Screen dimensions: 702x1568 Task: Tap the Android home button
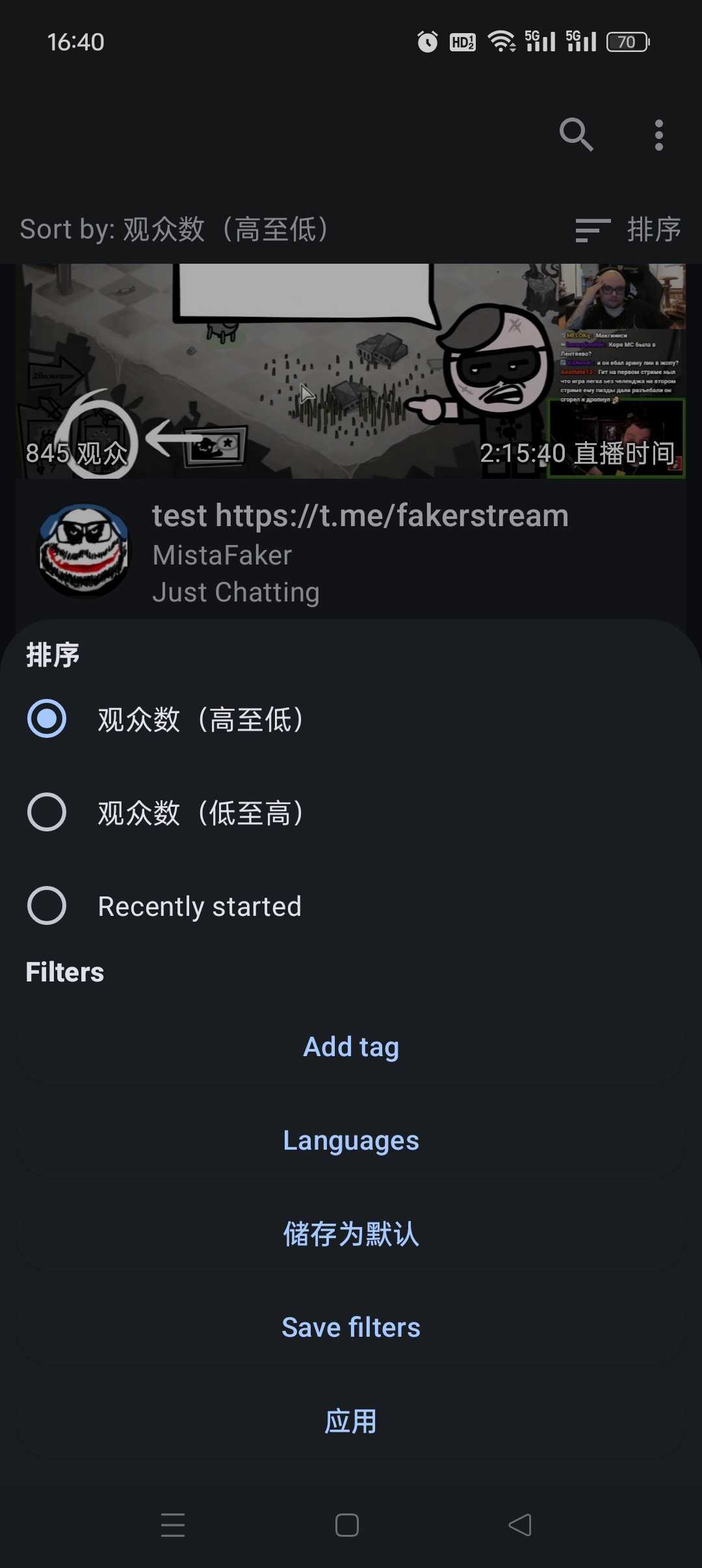tap(348, 1524)
